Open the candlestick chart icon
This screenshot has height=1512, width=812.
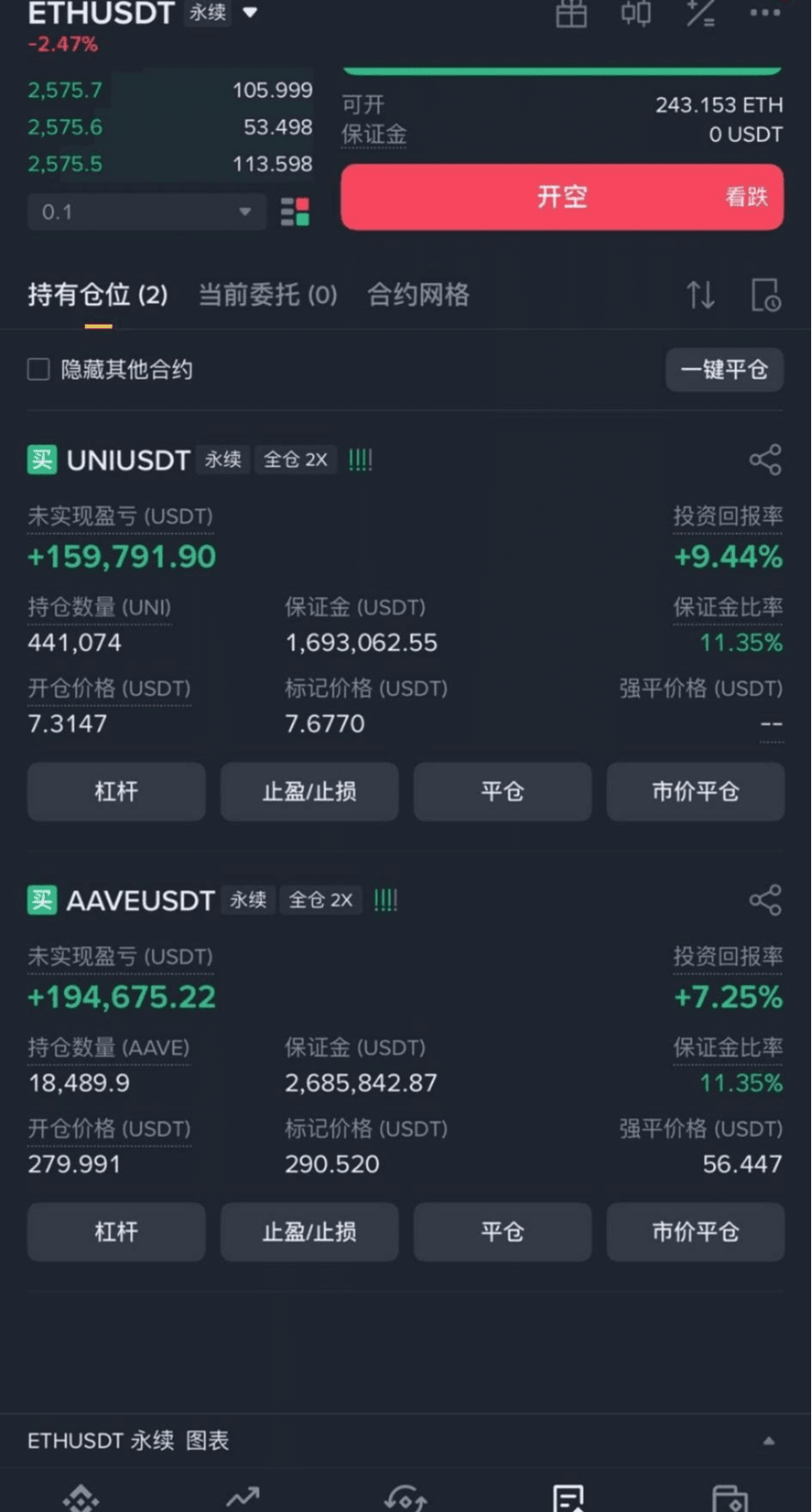click(x=635, y=13)
